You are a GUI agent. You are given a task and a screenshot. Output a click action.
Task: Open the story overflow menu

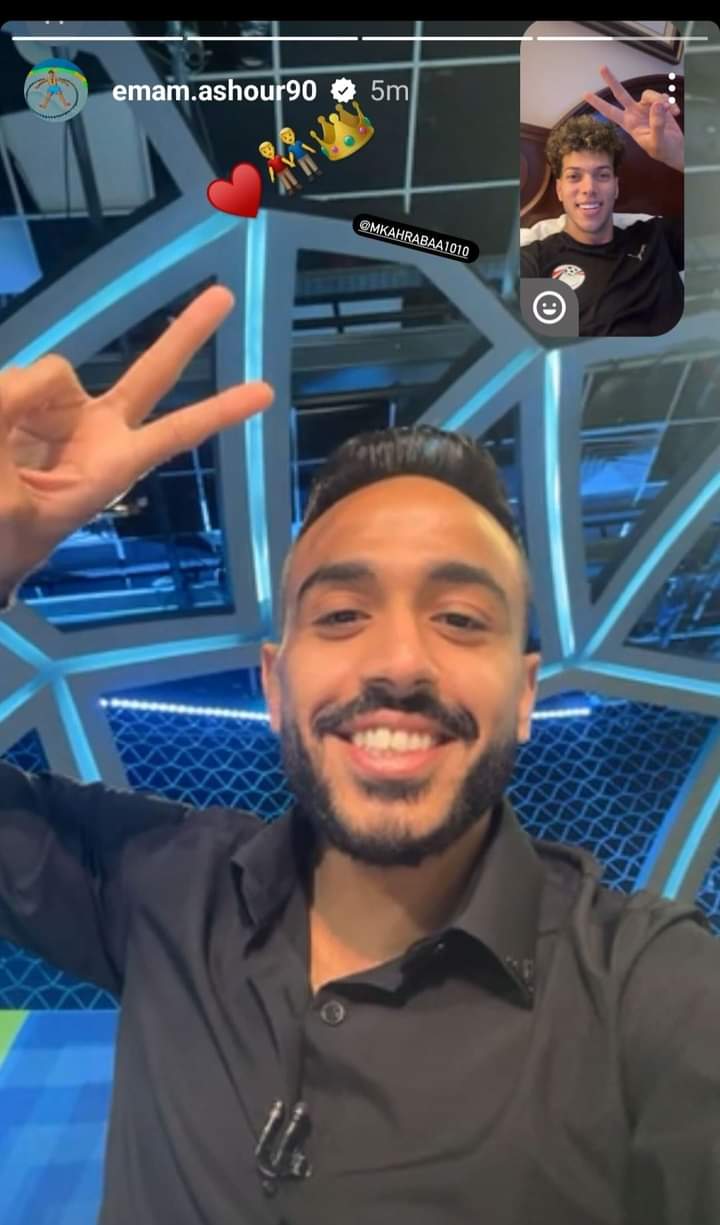[x=672, y=89]
